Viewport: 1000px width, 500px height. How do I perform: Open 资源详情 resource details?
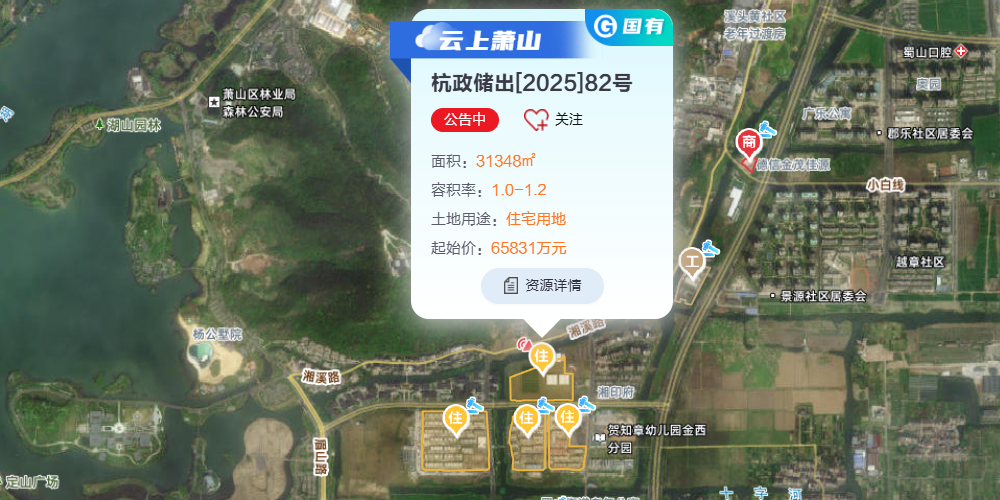[542, 285]
